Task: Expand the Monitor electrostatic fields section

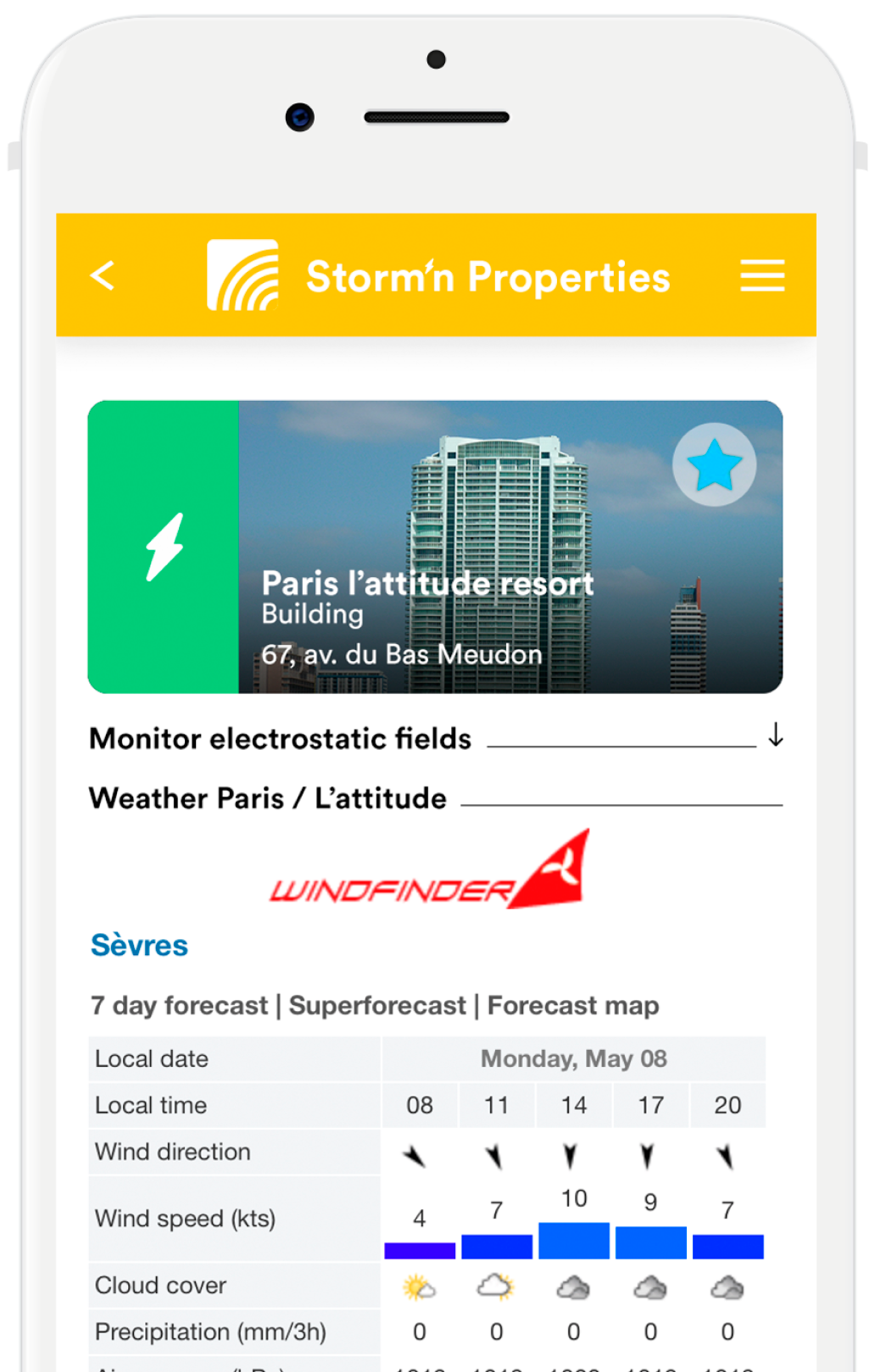Action: tap(775, 735)
